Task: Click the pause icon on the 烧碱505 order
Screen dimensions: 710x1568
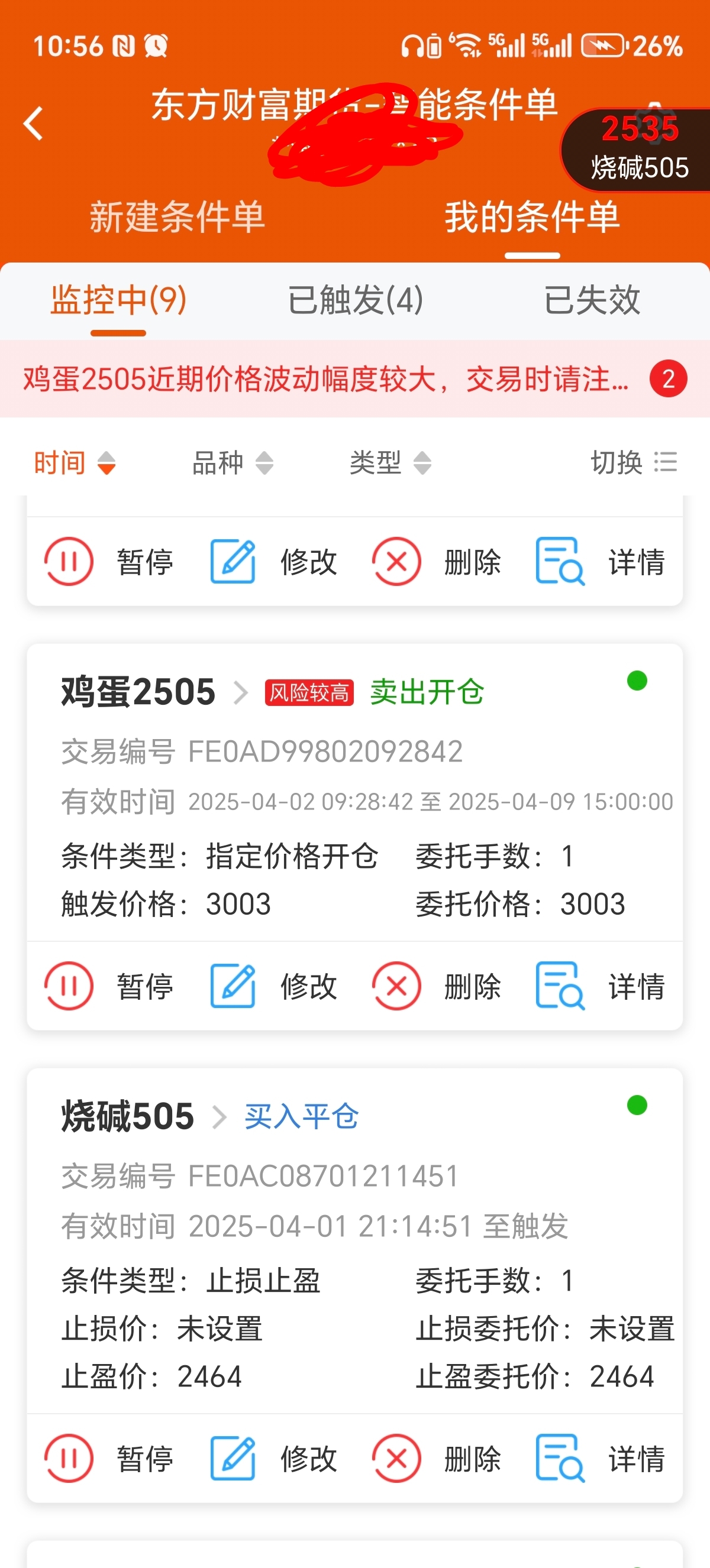Action: coord(69,1457)
